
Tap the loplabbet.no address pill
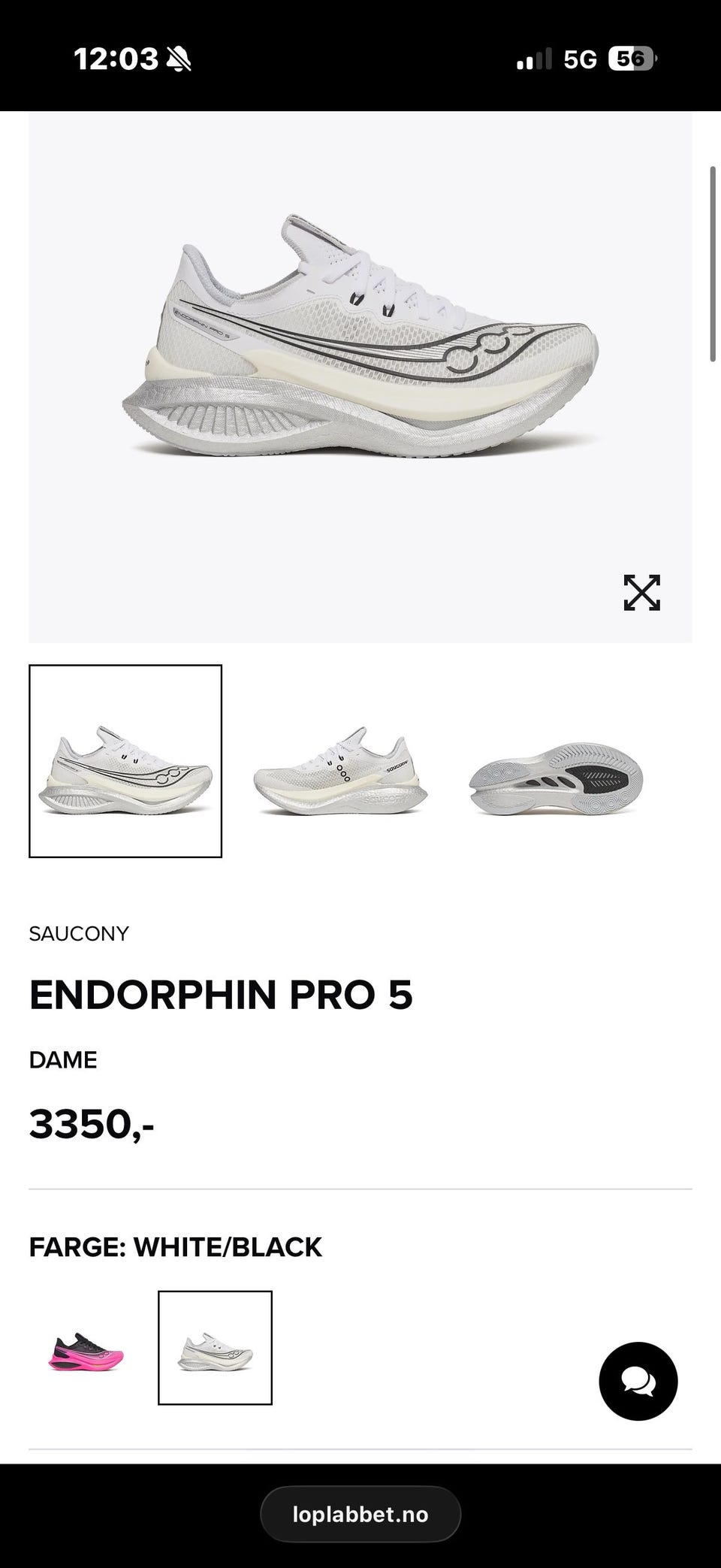(x=360, y=1513)
